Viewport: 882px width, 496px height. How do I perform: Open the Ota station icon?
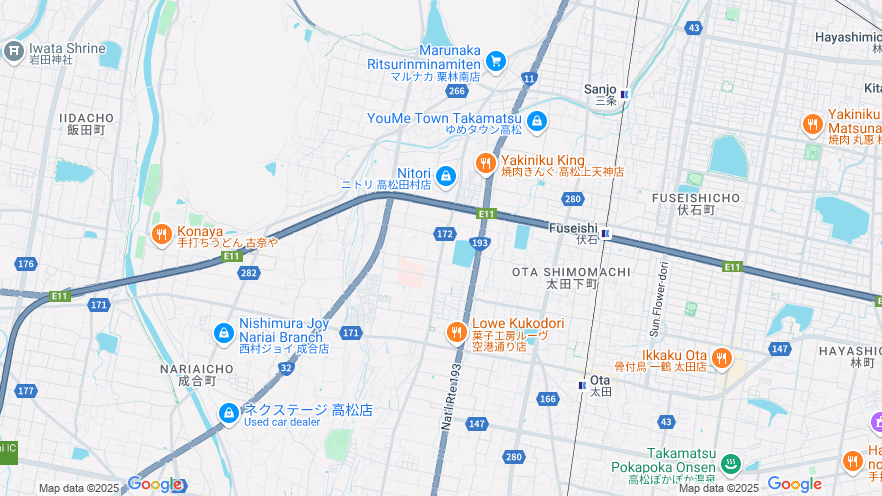click(582, 385)
